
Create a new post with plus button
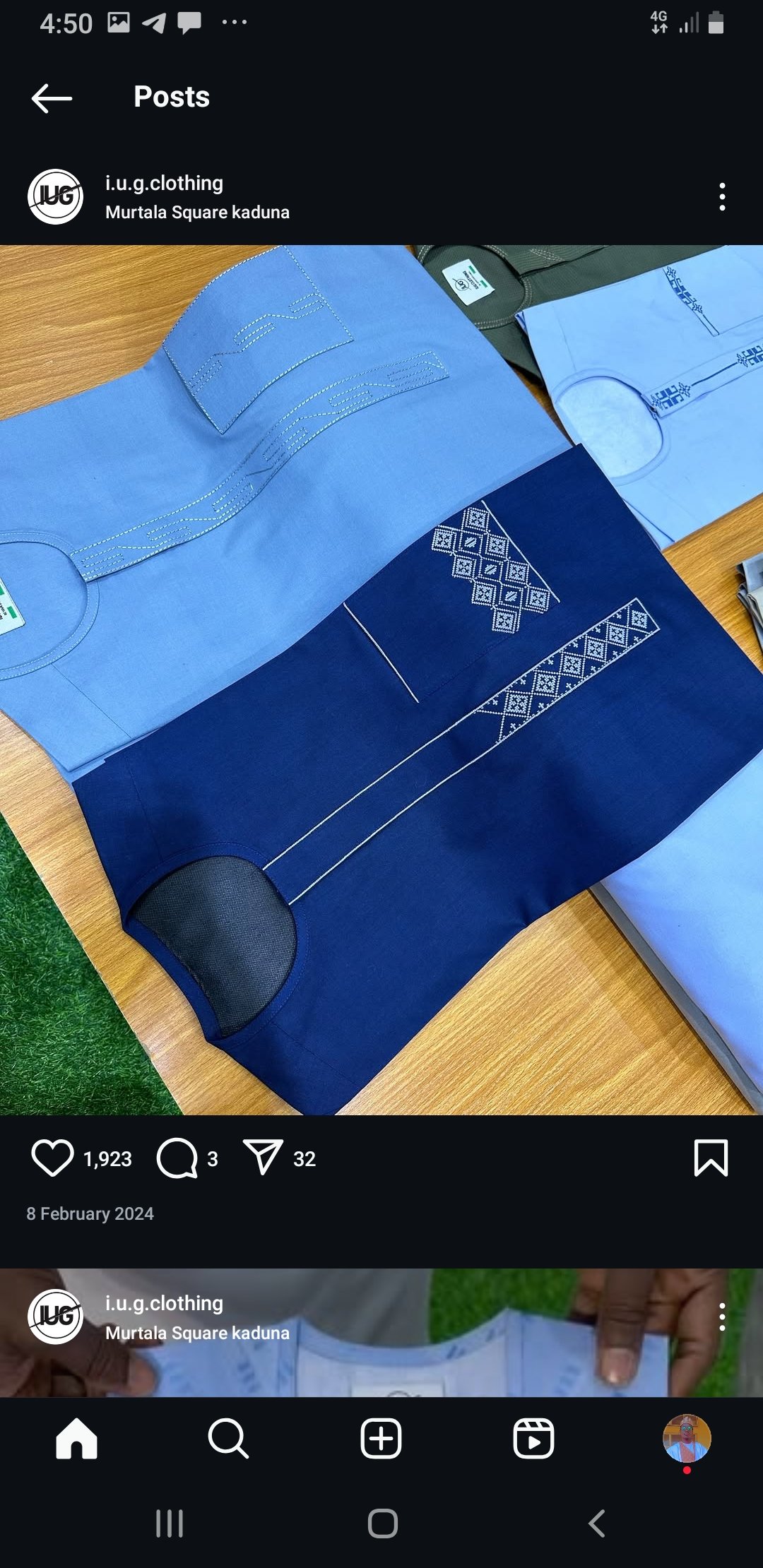[381, 1439]
